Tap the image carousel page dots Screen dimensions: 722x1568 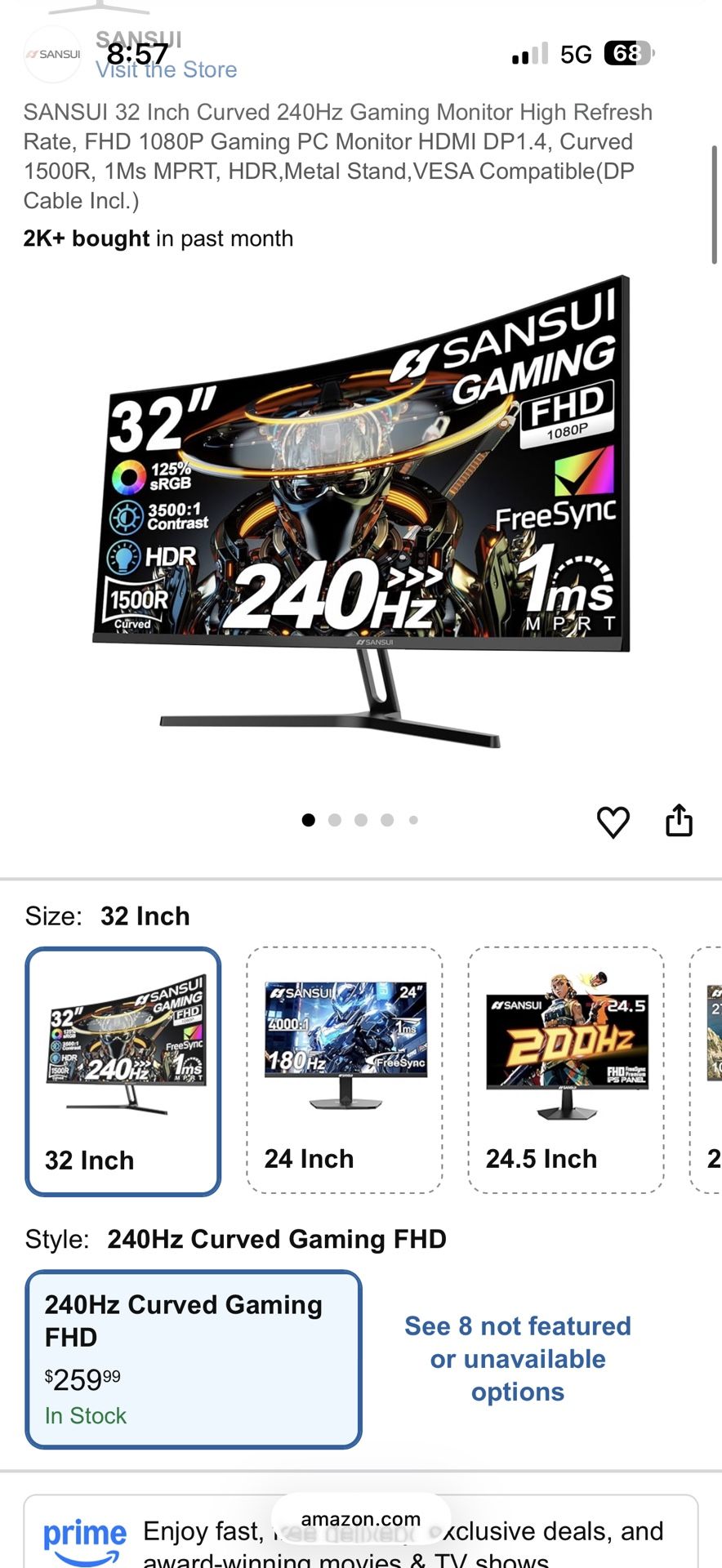tap(360, 820)
